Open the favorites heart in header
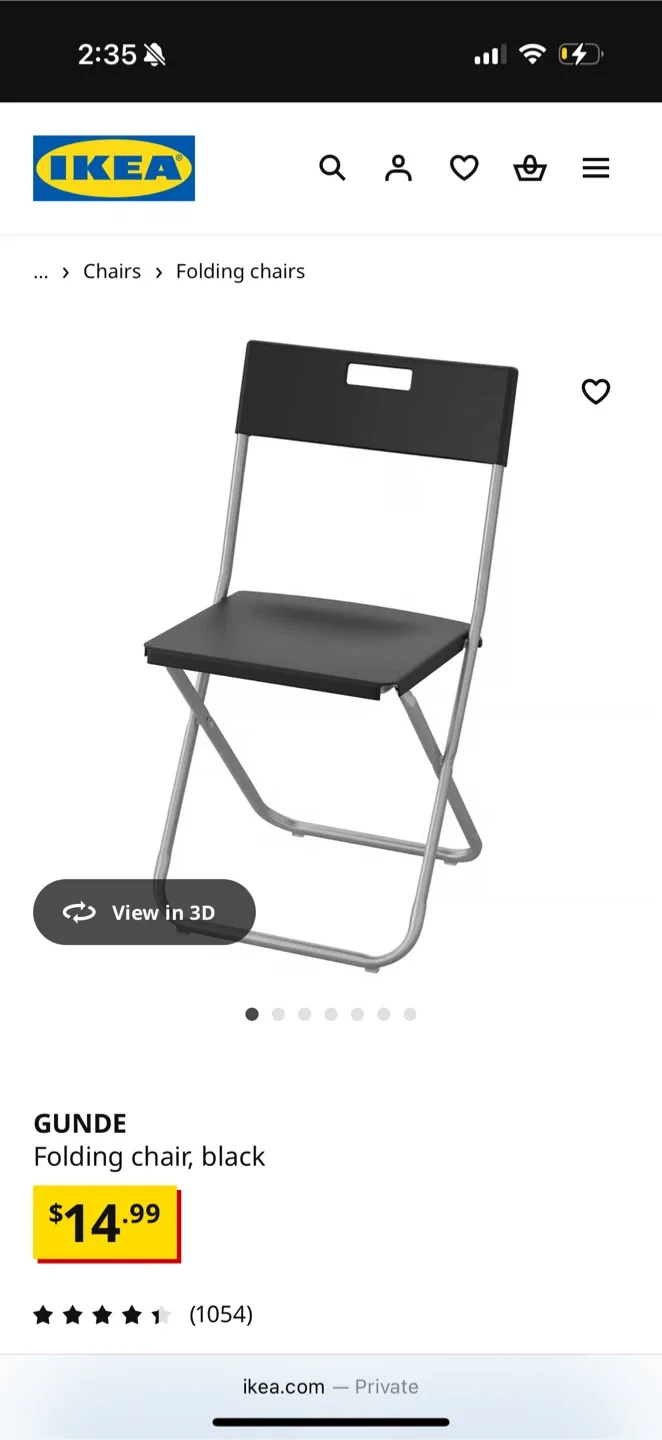This screenshot has height=1440, width=662. (x=464, y=168)
